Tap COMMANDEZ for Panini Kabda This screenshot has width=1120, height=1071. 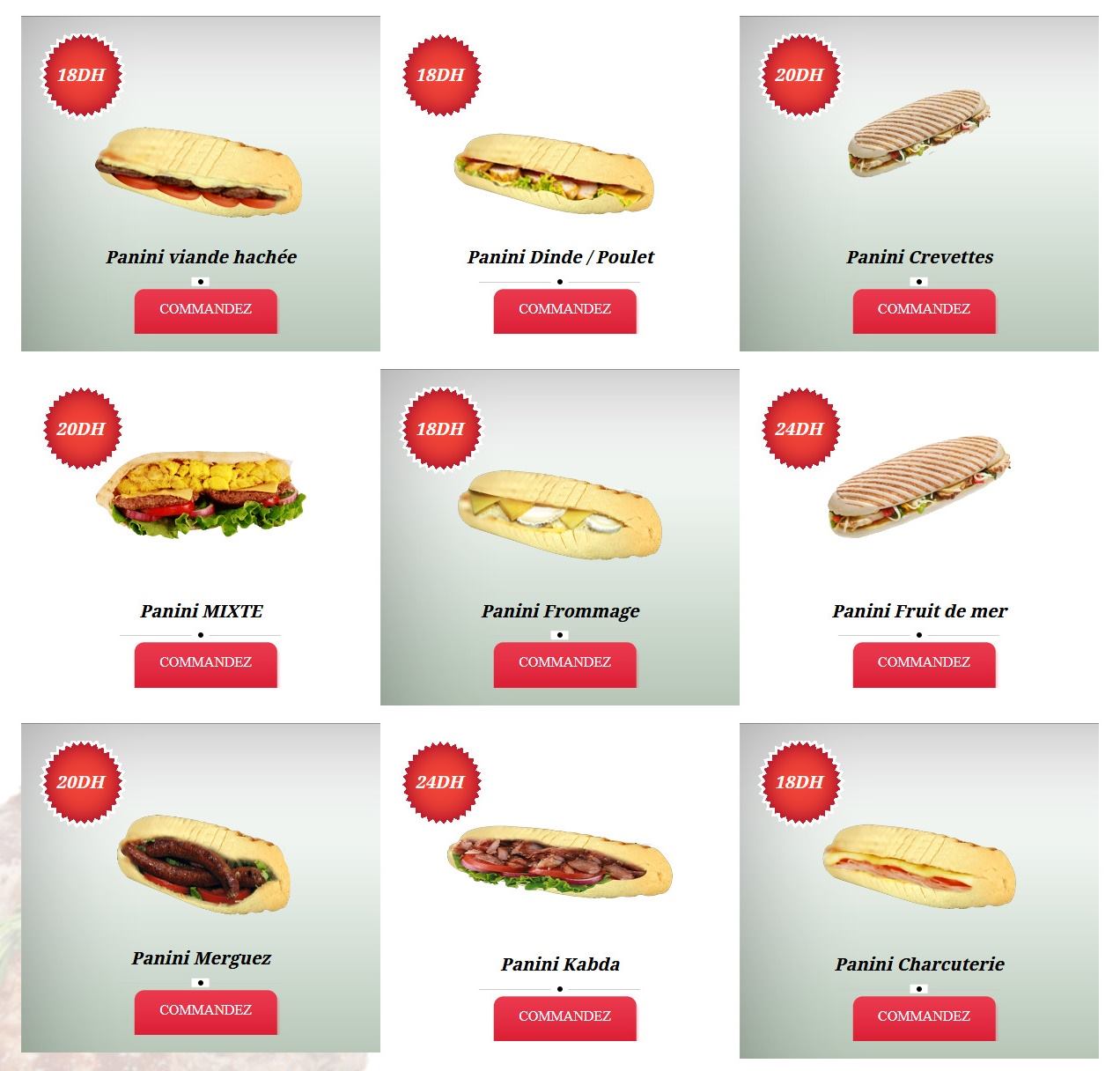tap(564, 1017)
